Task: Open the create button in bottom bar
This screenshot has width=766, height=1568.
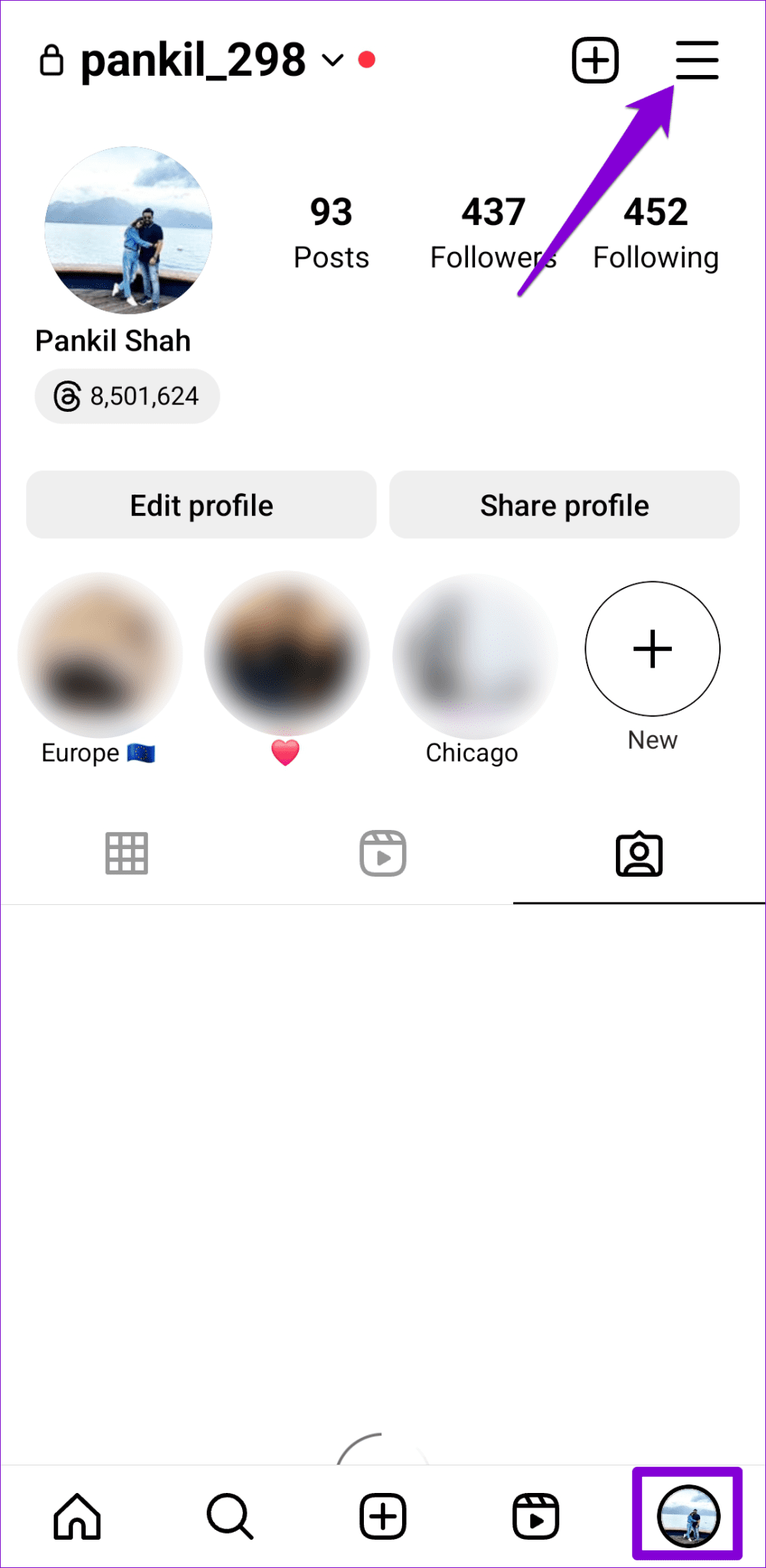Action: point(382,1516)
